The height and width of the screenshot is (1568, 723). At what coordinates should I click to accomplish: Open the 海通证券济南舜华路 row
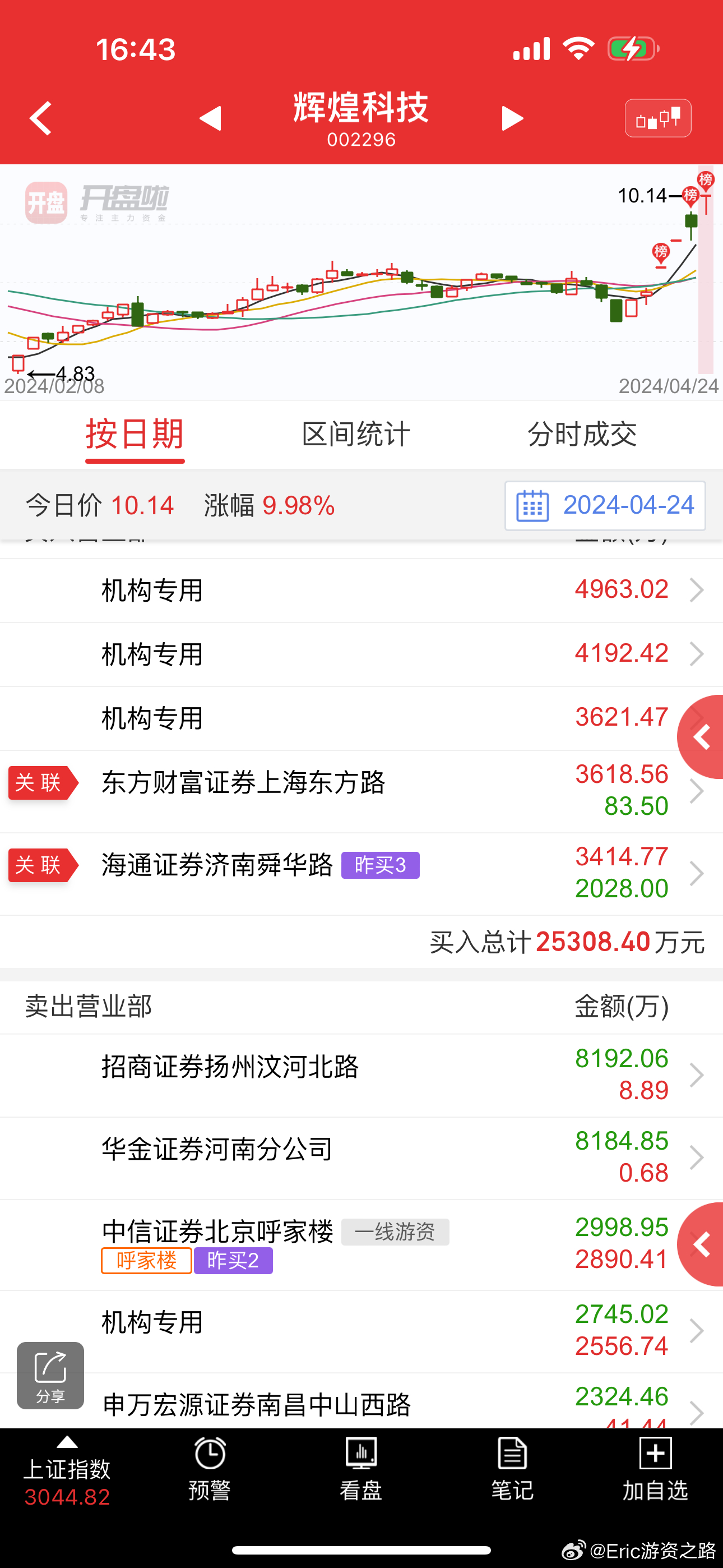click(361, 874)
